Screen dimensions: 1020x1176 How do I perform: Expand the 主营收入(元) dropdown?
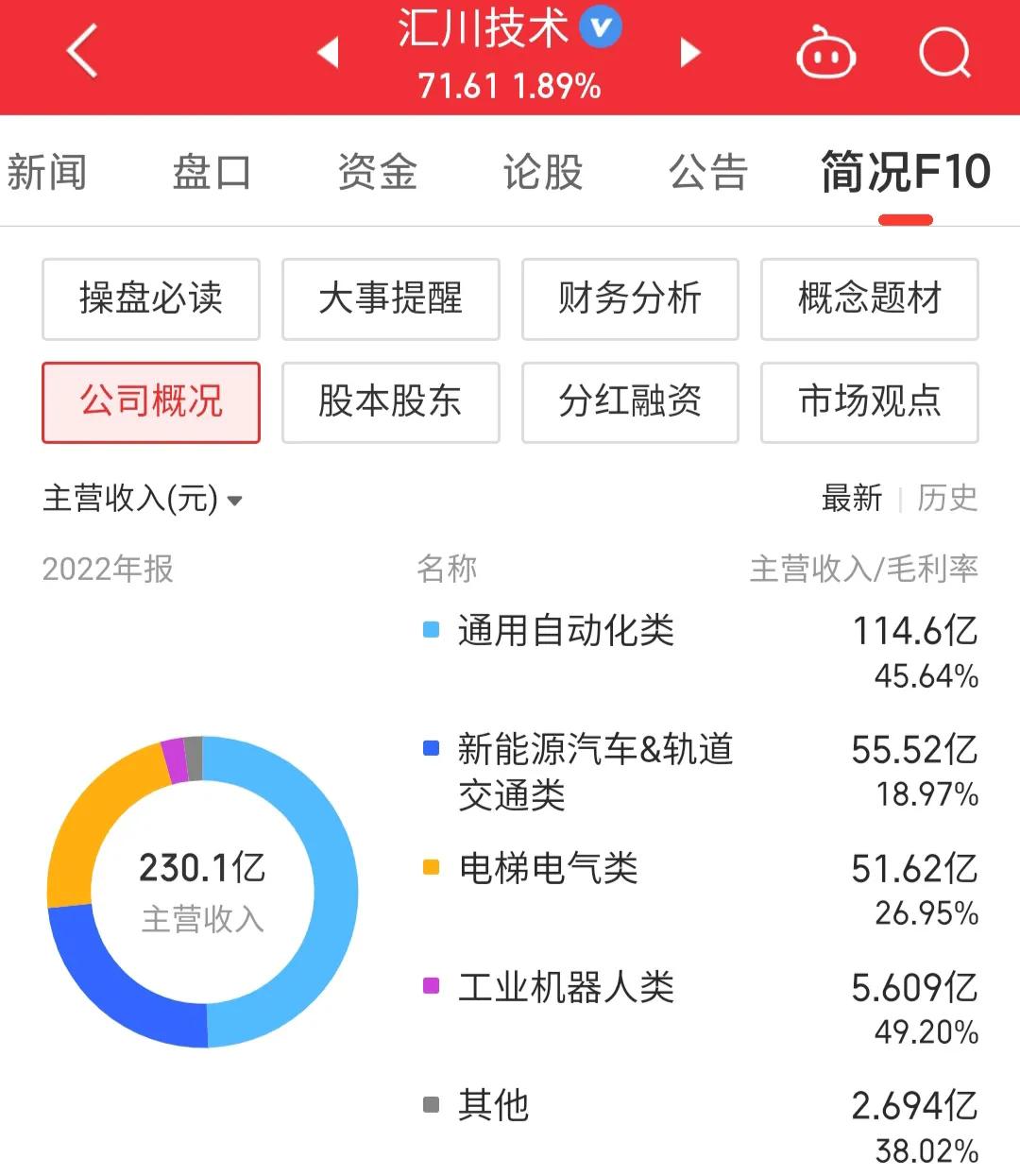tap(142, 501)
